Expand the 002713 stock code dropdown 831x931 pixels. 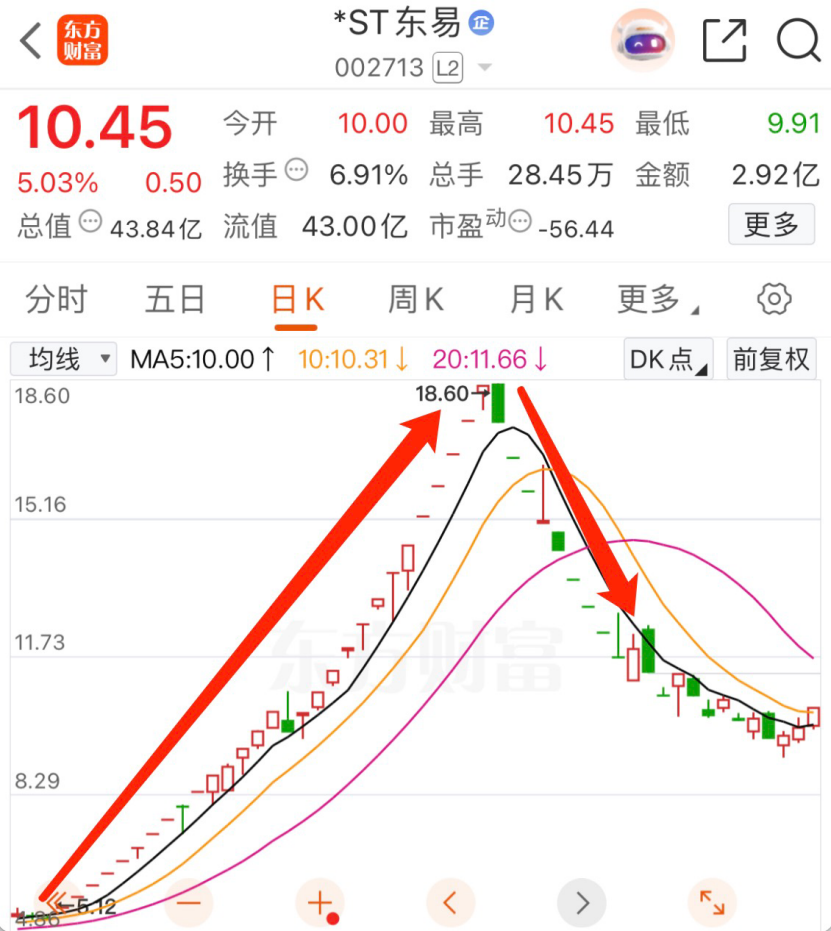click(x=485, y=68)
